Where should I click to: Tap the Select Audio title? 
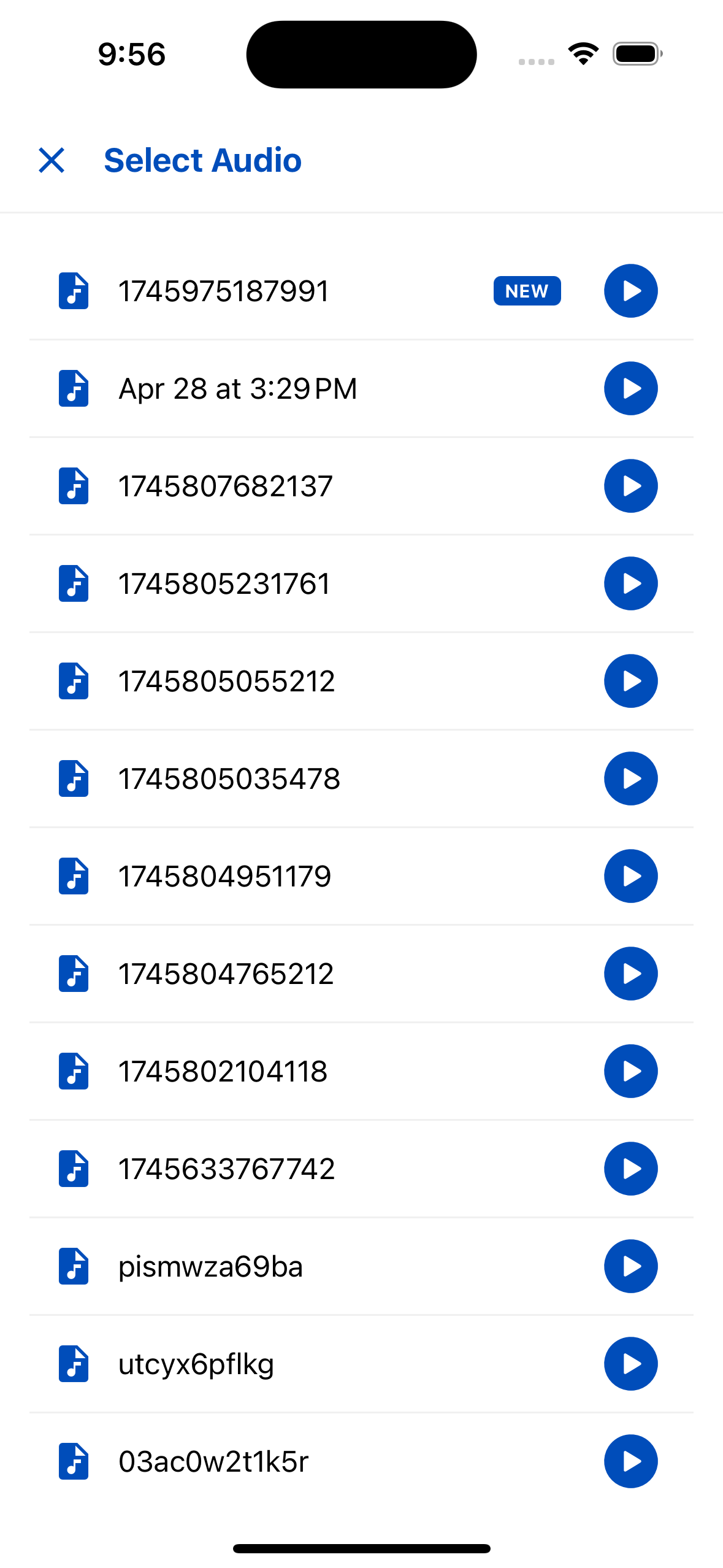(x=203, y=160)
